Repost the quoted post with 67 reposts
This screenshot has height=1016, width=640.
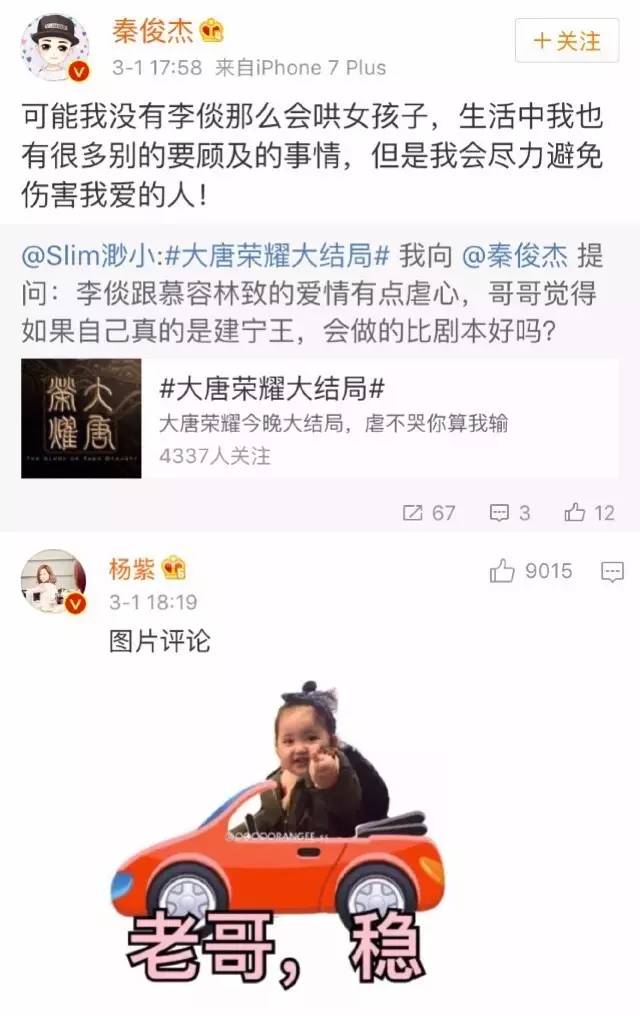click(x=429, y=513)
